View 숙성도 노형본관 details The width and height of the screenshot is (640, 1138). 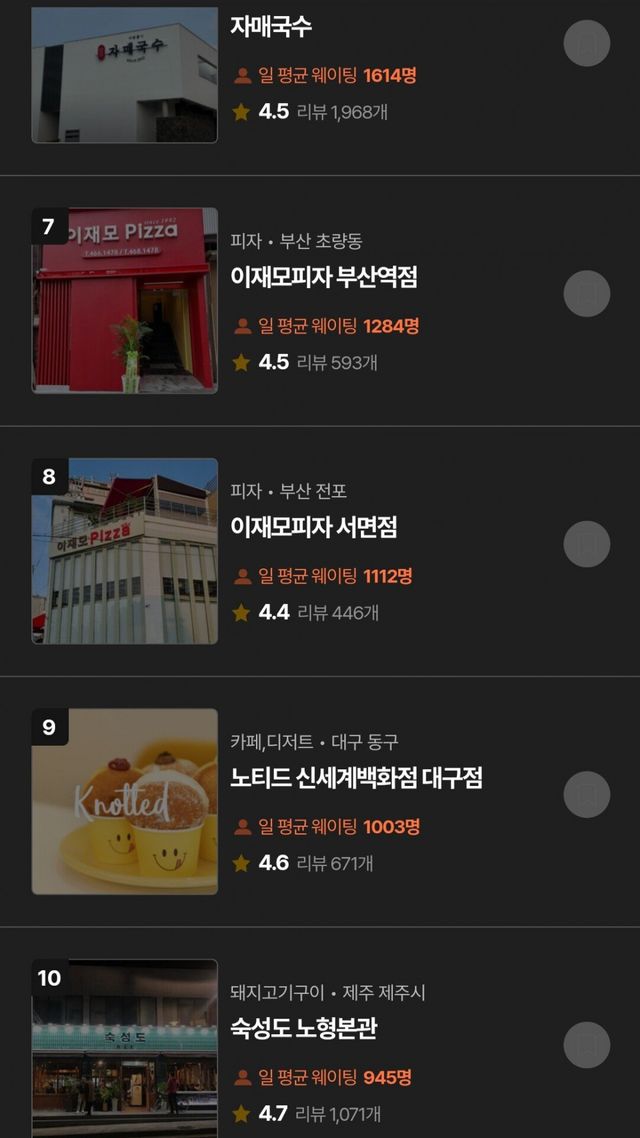click(x=303, y=1028)
